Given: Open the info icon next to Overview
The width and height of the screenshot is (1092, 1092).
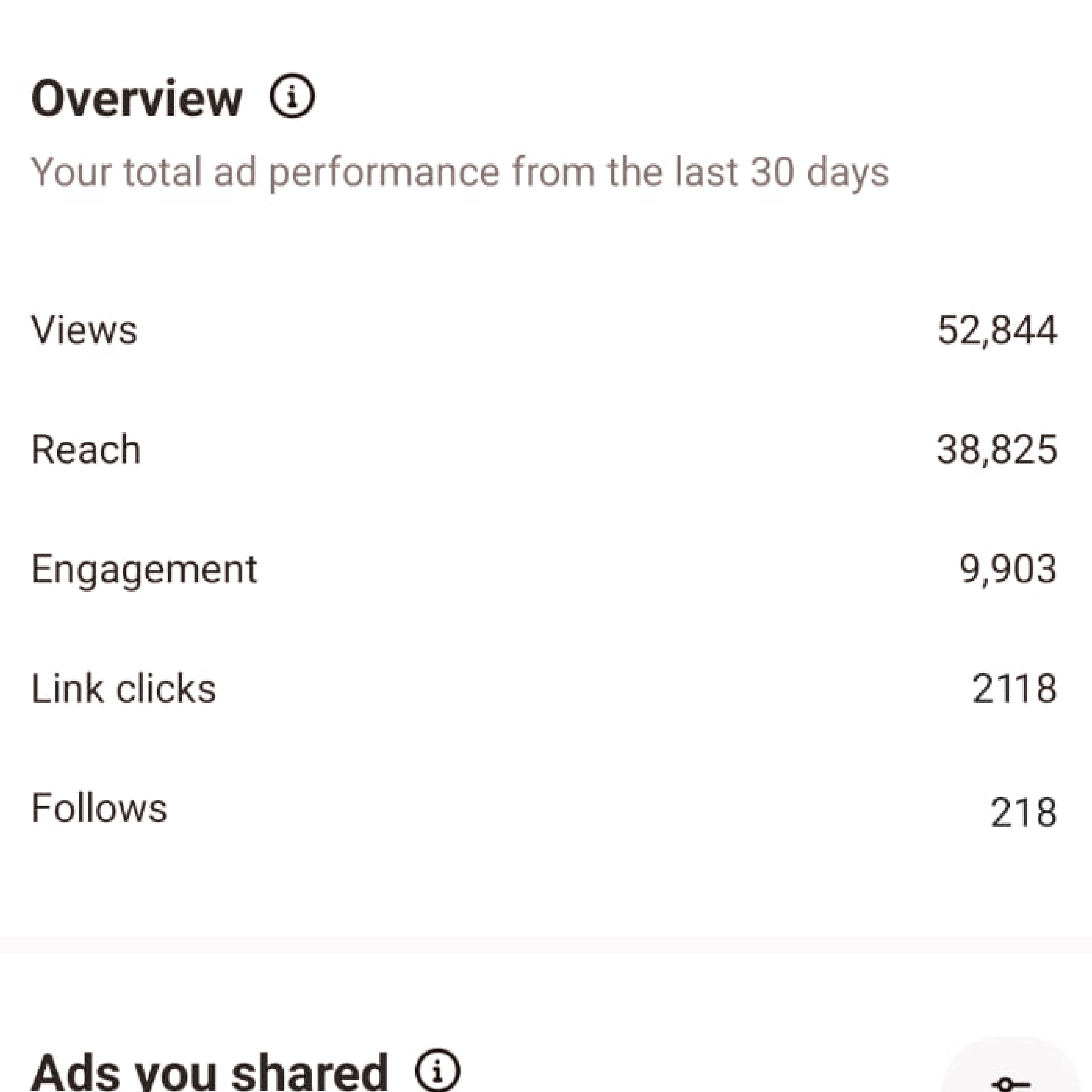Looking at the screenshot, I should point(292,97).
